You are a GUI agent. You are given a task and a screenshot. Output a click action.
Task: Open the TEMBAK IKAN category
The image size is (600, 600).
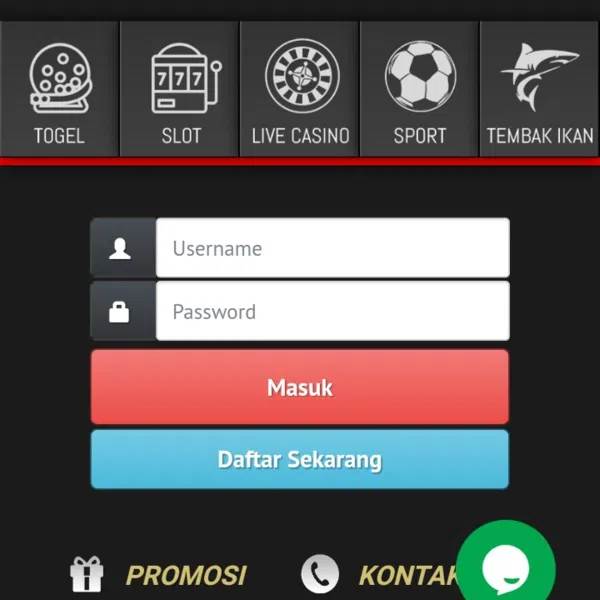coord(540,90)
